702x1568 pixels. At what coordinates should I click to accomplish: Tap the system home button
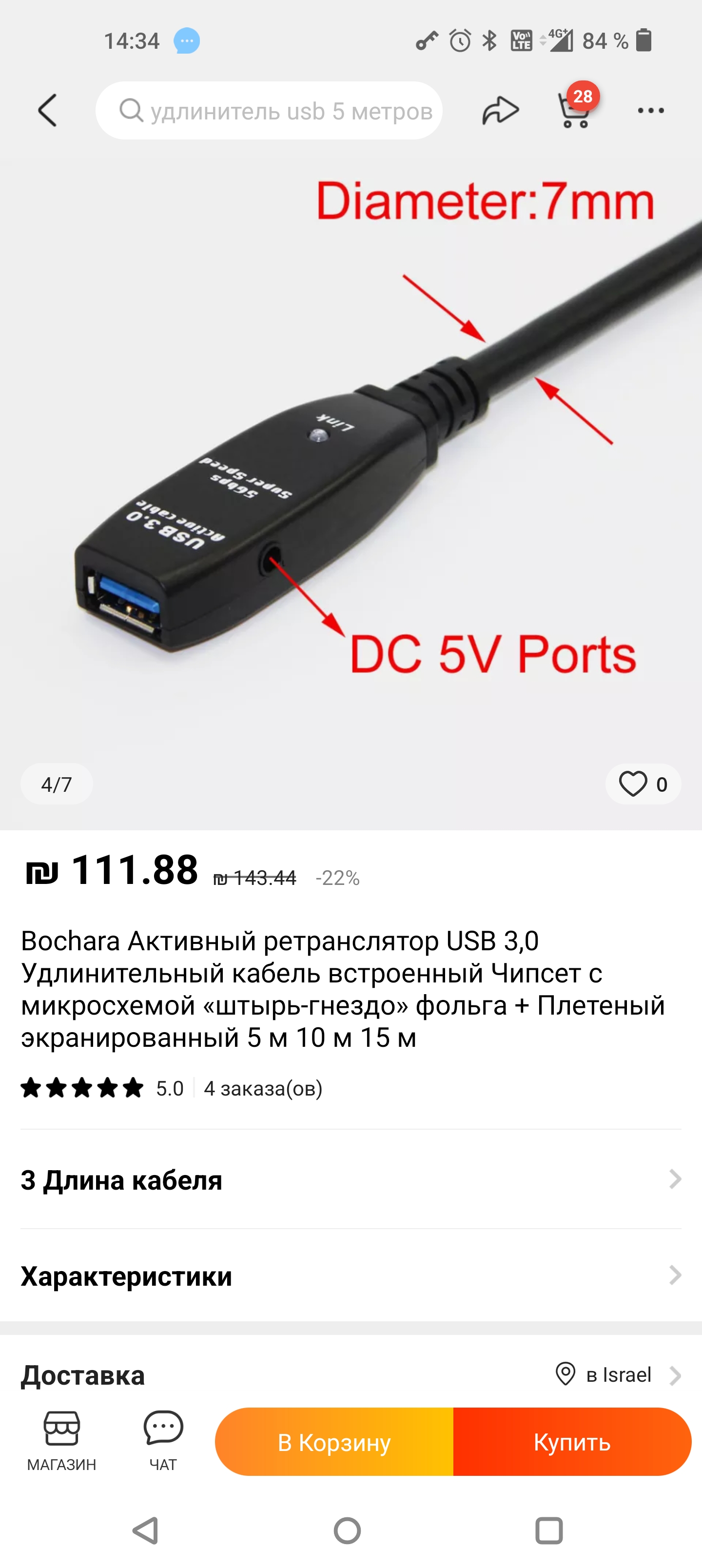coord(348,1530)
